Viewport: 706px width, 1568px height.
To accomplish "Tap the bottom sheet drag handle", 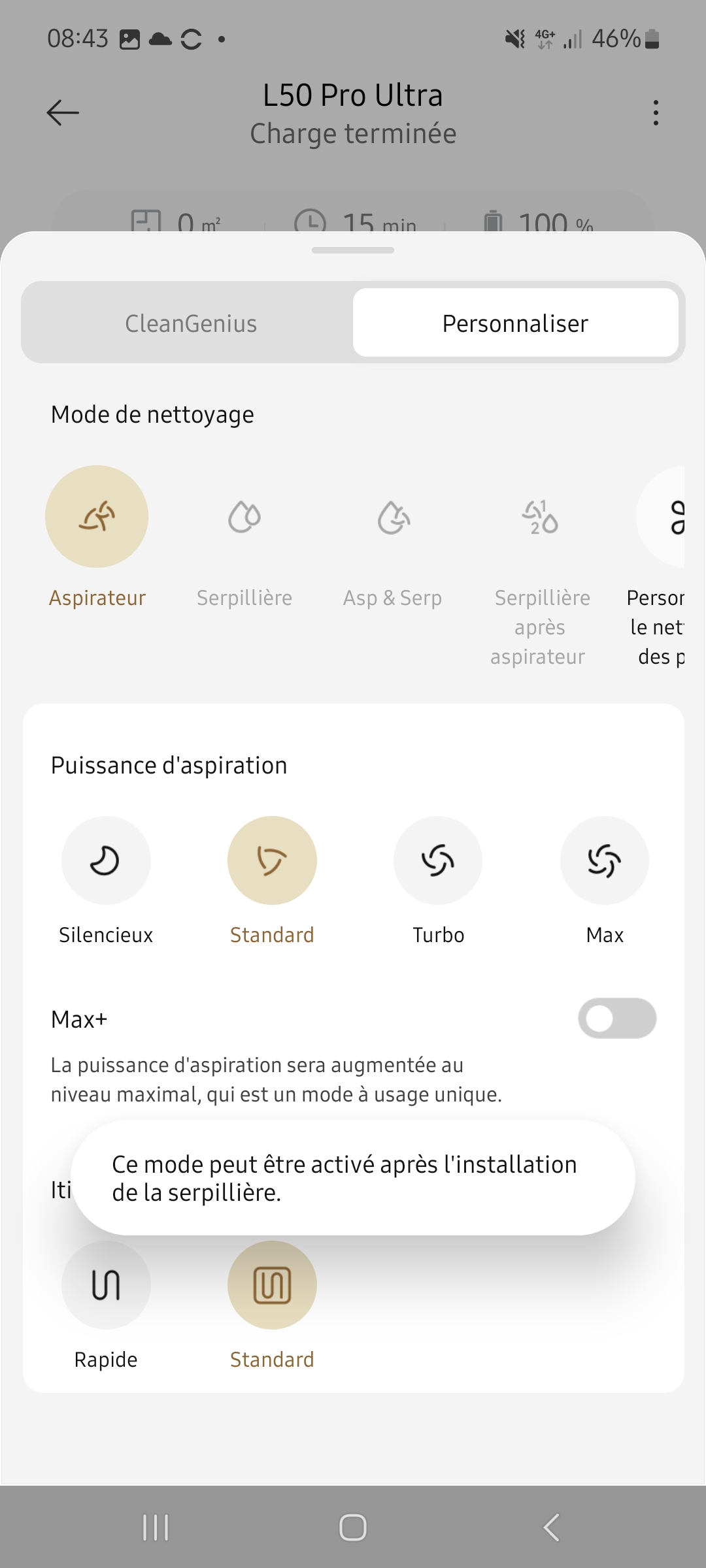I will coord(353,250).
